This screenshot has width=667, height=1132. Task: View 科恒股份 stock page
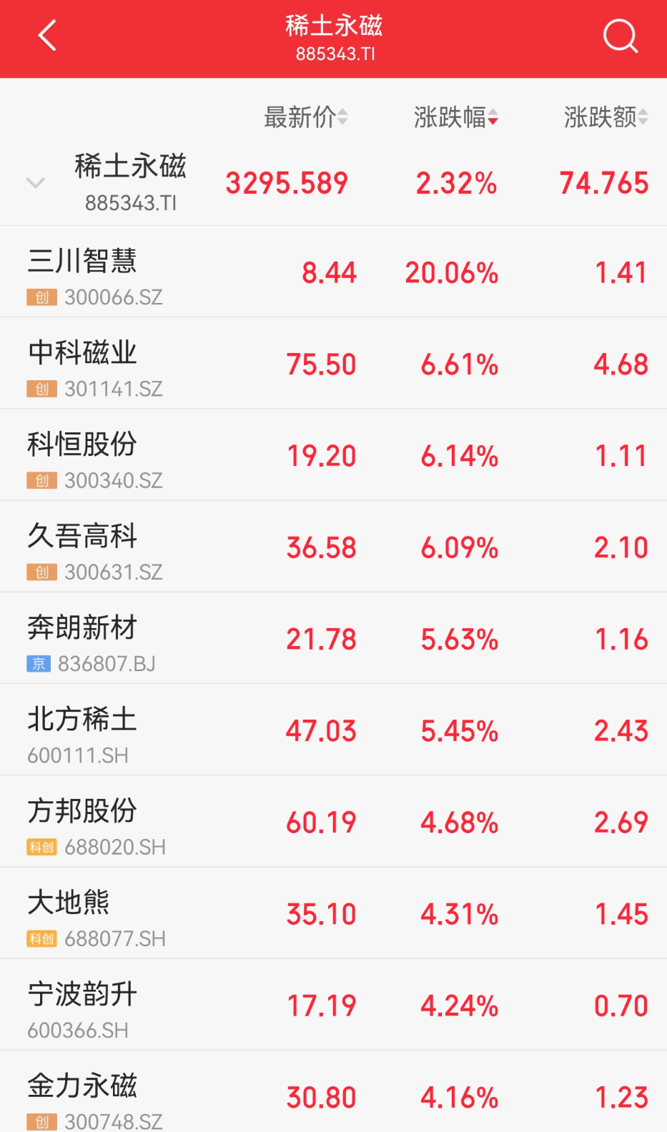(x=334, y=455)
